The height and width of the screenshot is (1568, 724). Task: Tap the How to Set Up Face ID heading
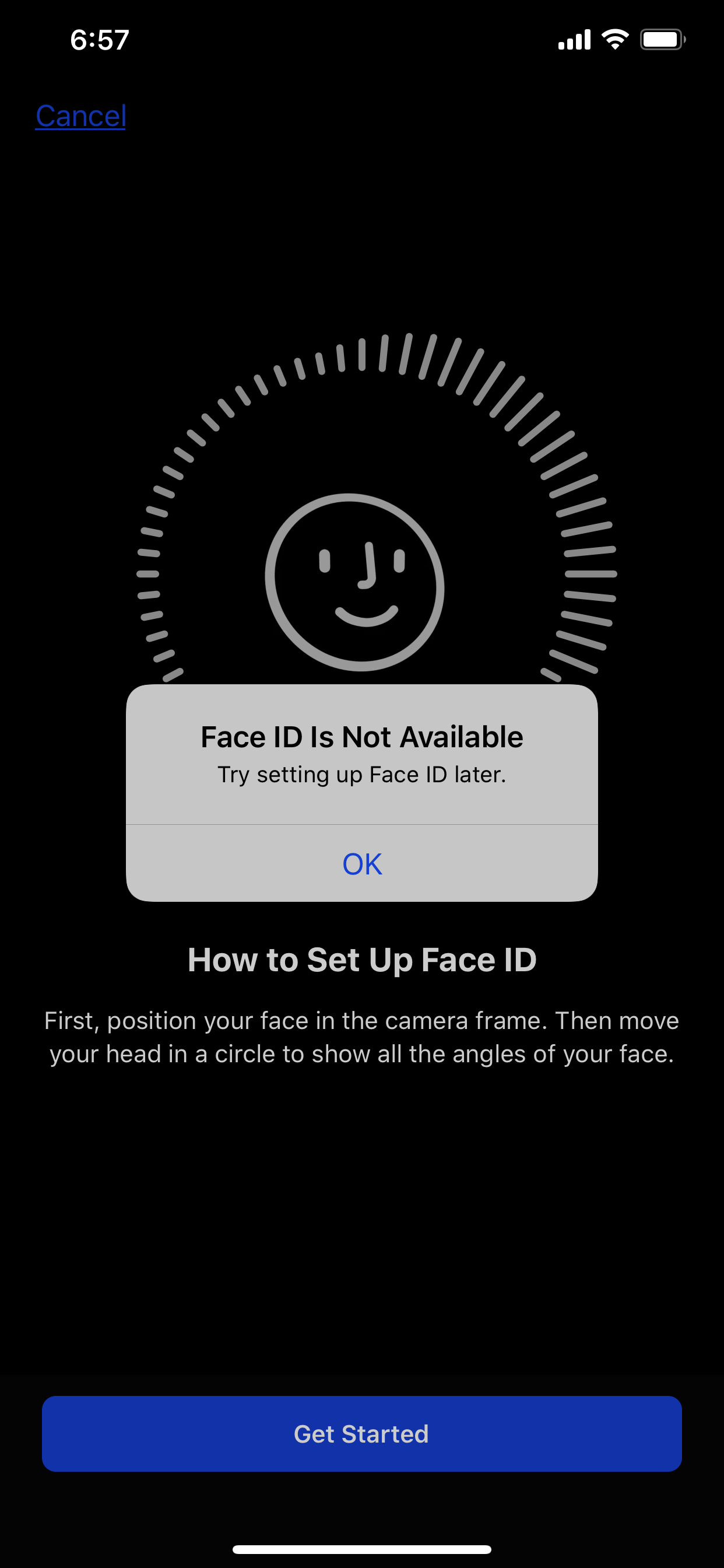[x=361, y=960]
